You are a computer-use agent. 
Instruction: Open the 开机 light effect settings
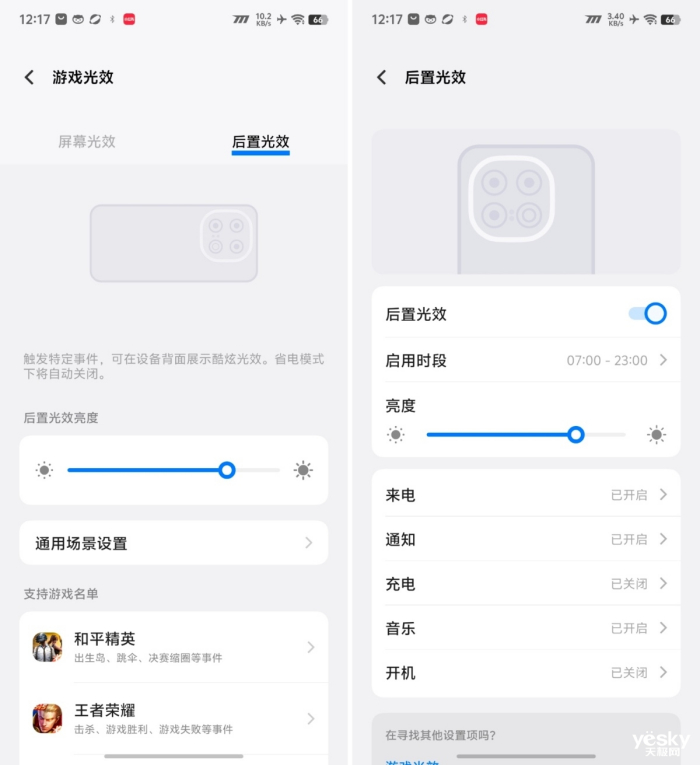click(x=525, y=673)
